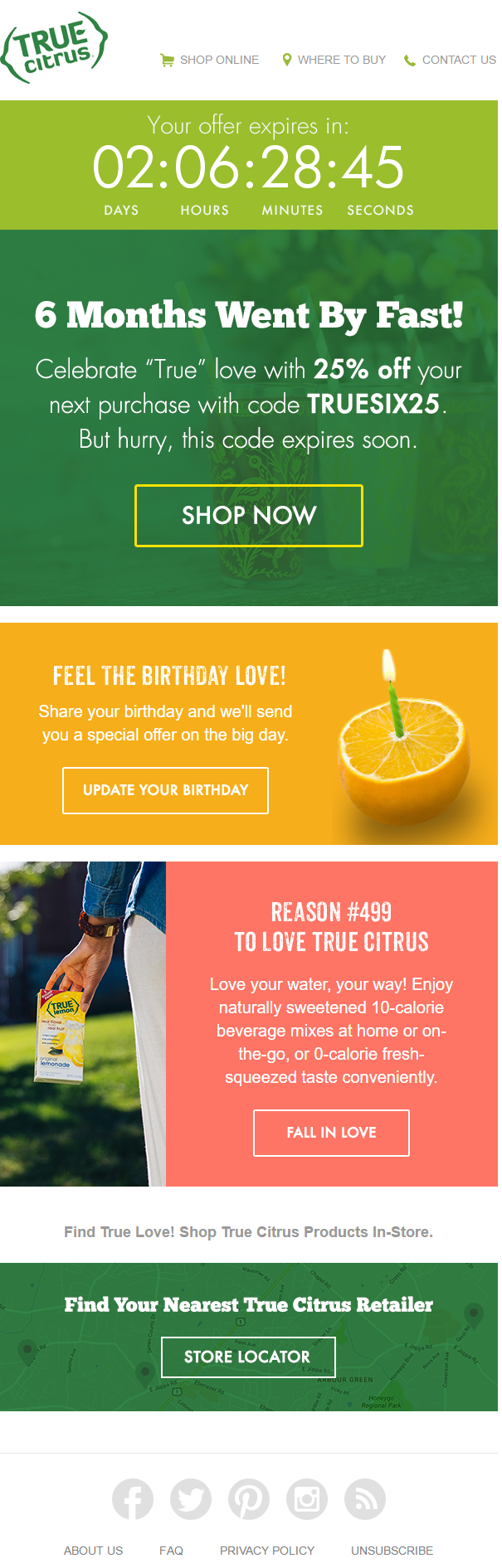Screen dimensions: 502x1568
Task: Open the Pinterest icon
Action: pyautogui.click(x=249, y=1499)
